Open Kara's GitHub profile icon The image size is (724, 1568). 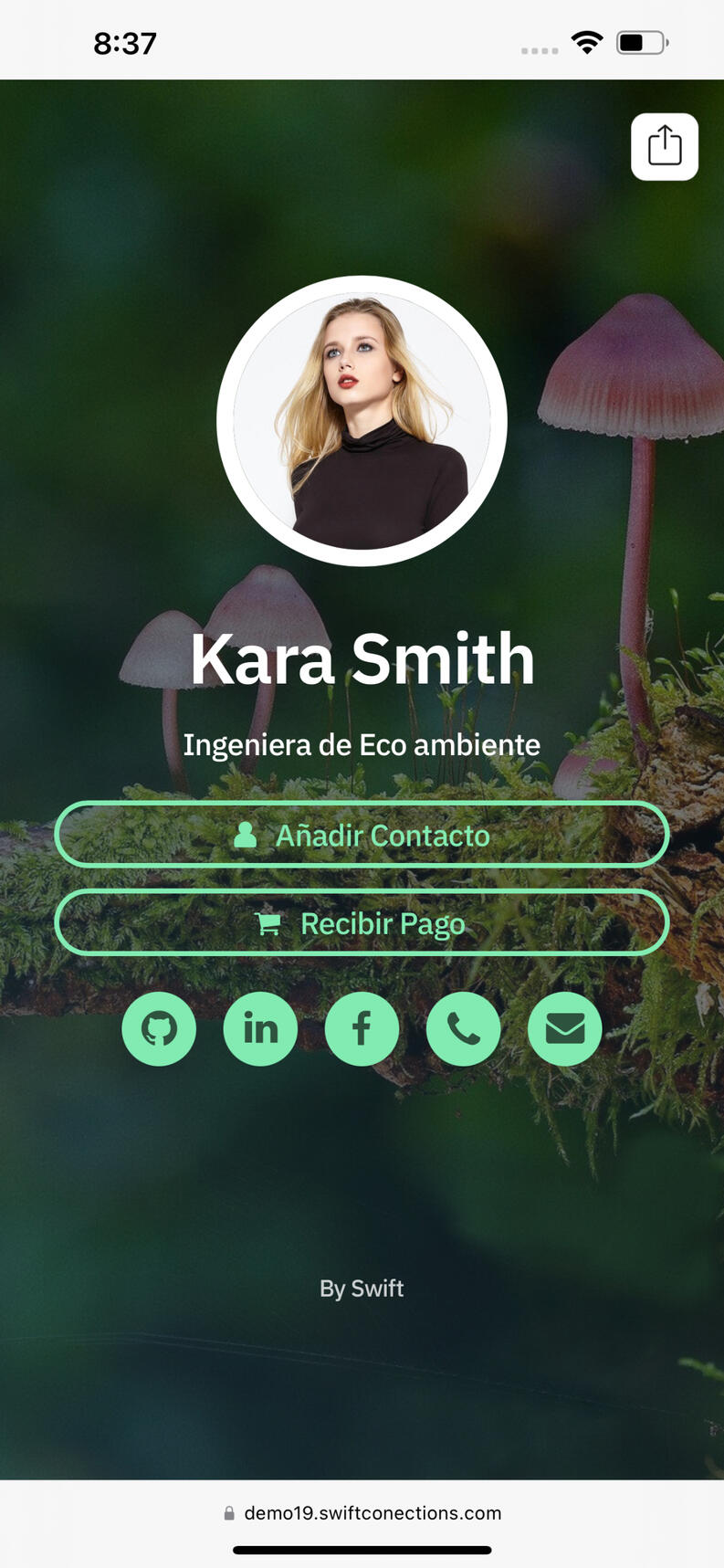pos(159,1029)
